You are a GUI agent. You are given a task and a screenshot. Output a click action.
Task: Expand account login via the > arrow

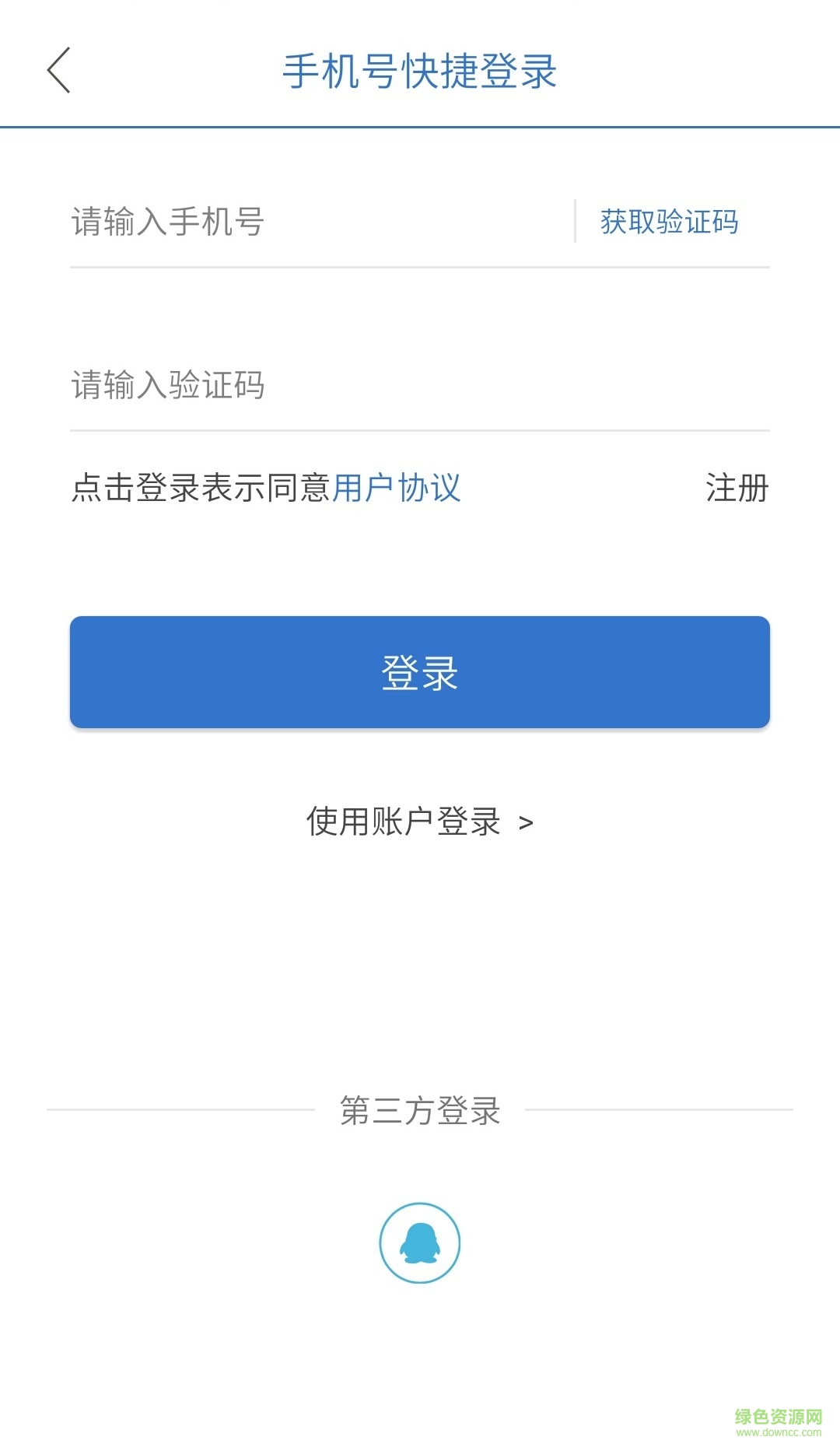tap(529, 822)
